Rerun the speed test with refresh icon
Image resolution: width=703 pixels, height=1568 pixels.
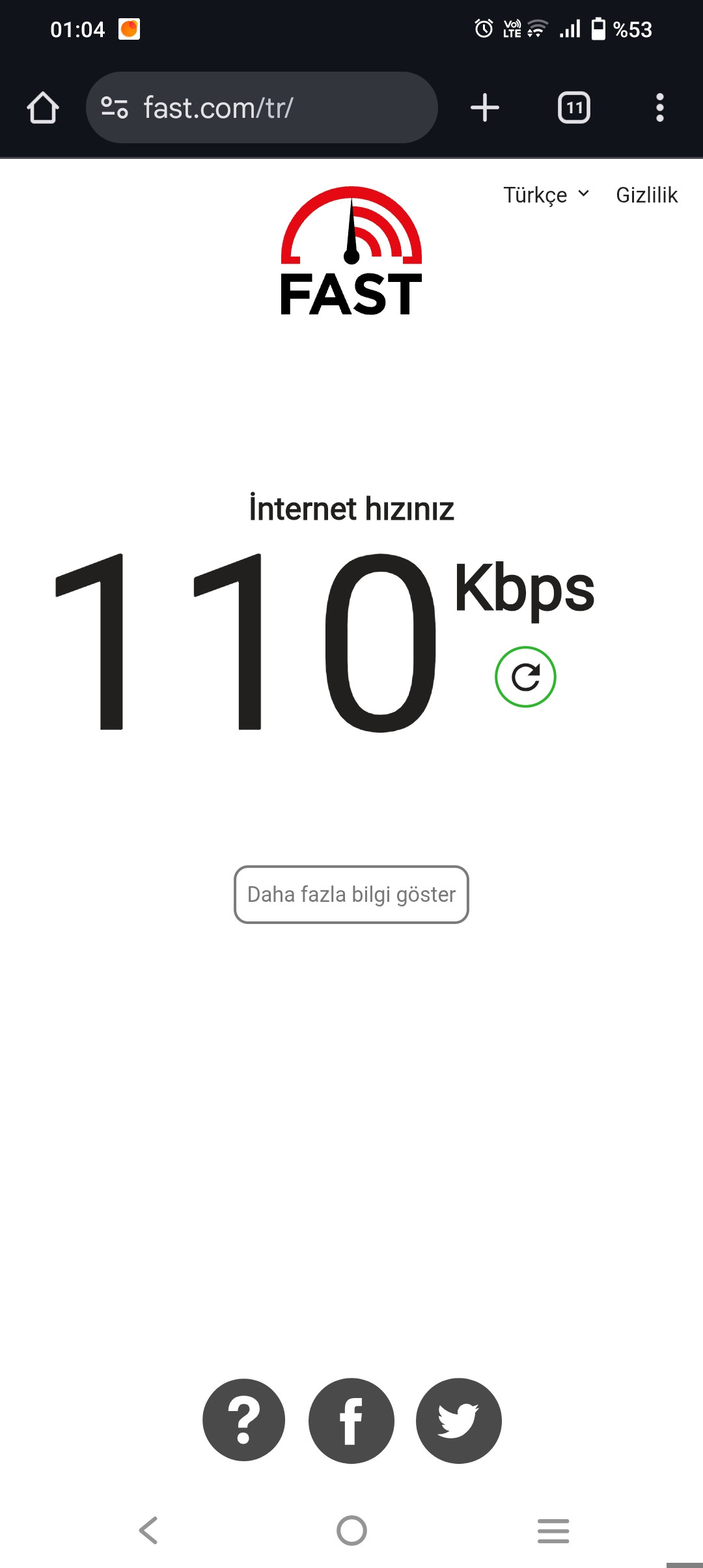[x=525, y=677]
